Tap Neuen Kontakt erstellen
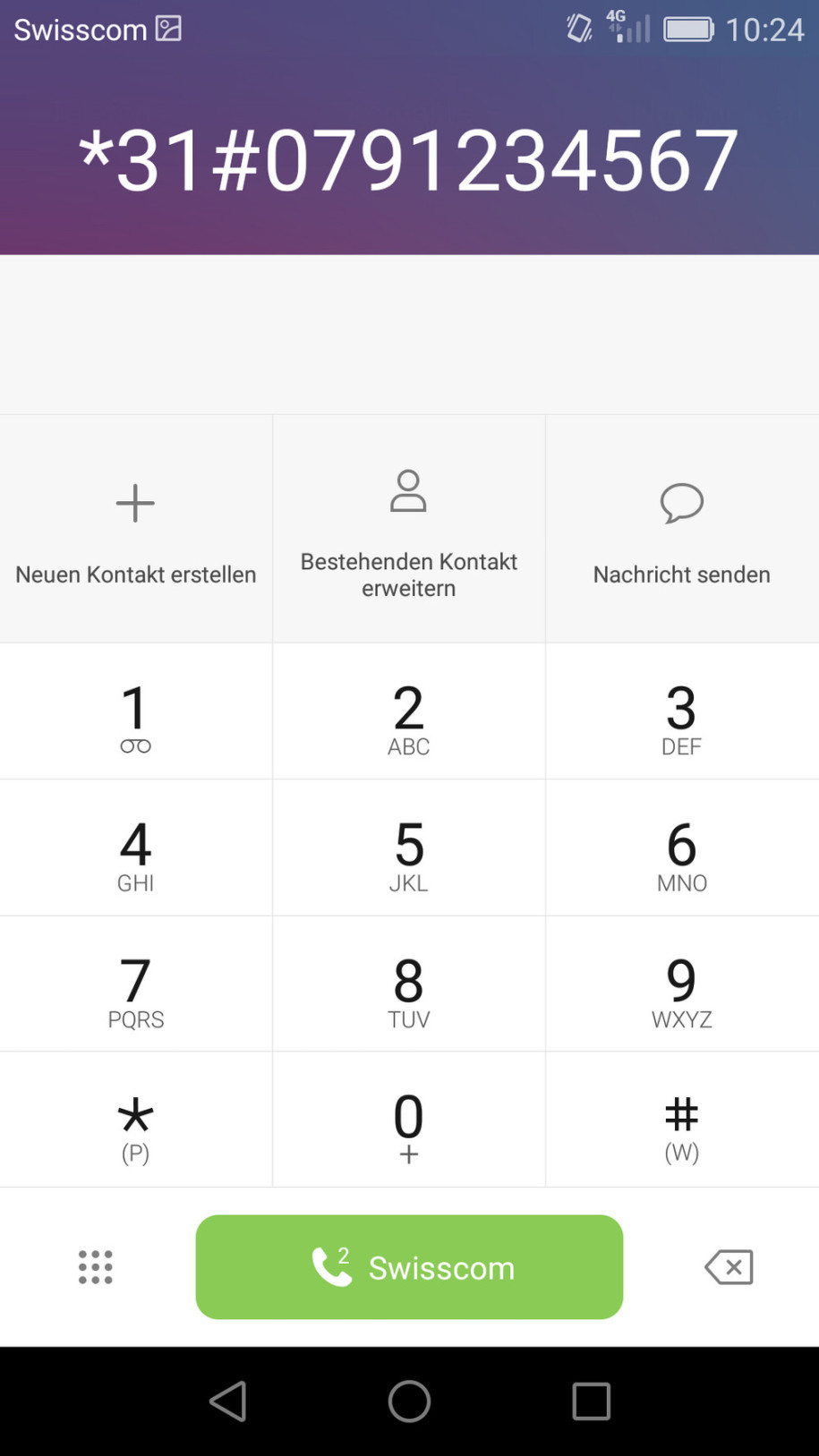This screenshot has height=1456, width=819. (x=136, y=529)
